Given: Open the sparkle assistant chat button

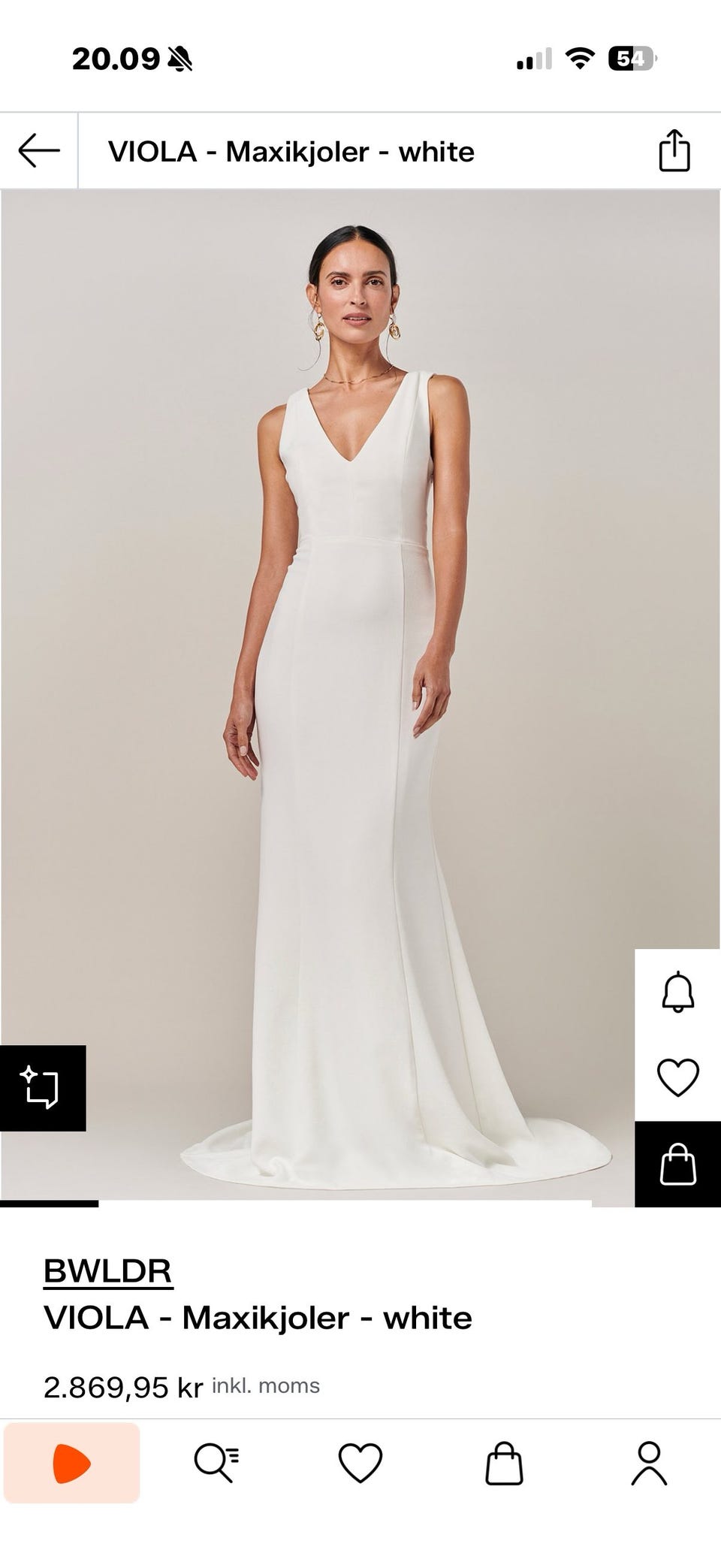Looking at the screenshot, I should pyautogui.click(x=42, y=1087).
